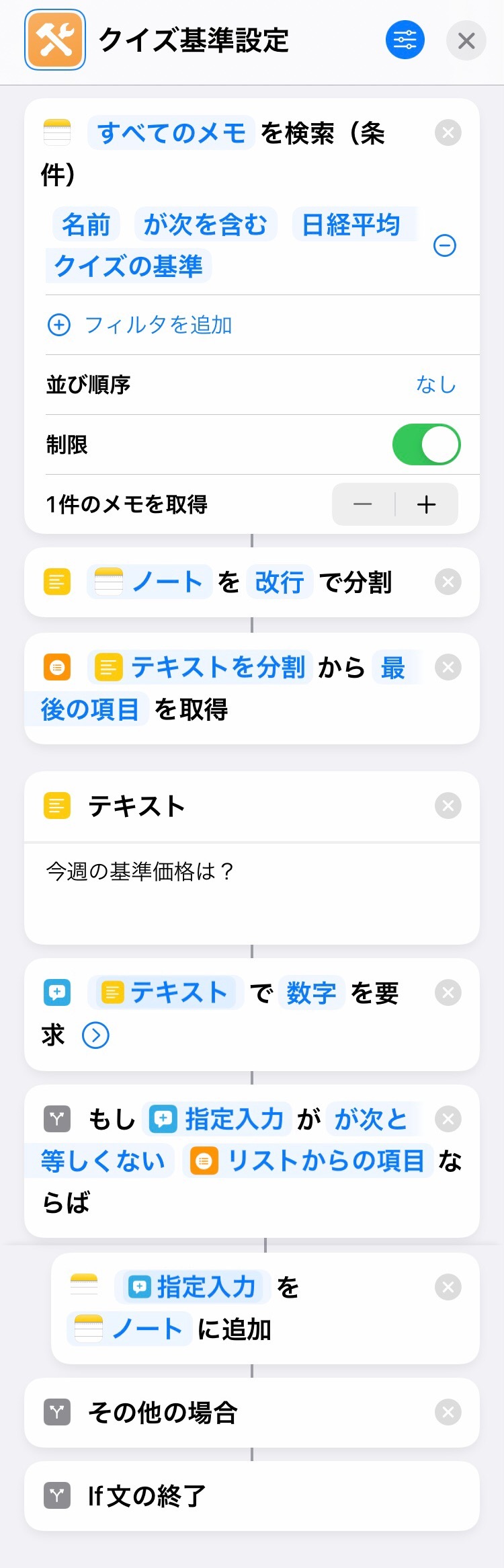Viewport: 504px width, 1568px height.
Task: Tap the クイズ基準設定 shortcut icon
Action: coord(55,40)
